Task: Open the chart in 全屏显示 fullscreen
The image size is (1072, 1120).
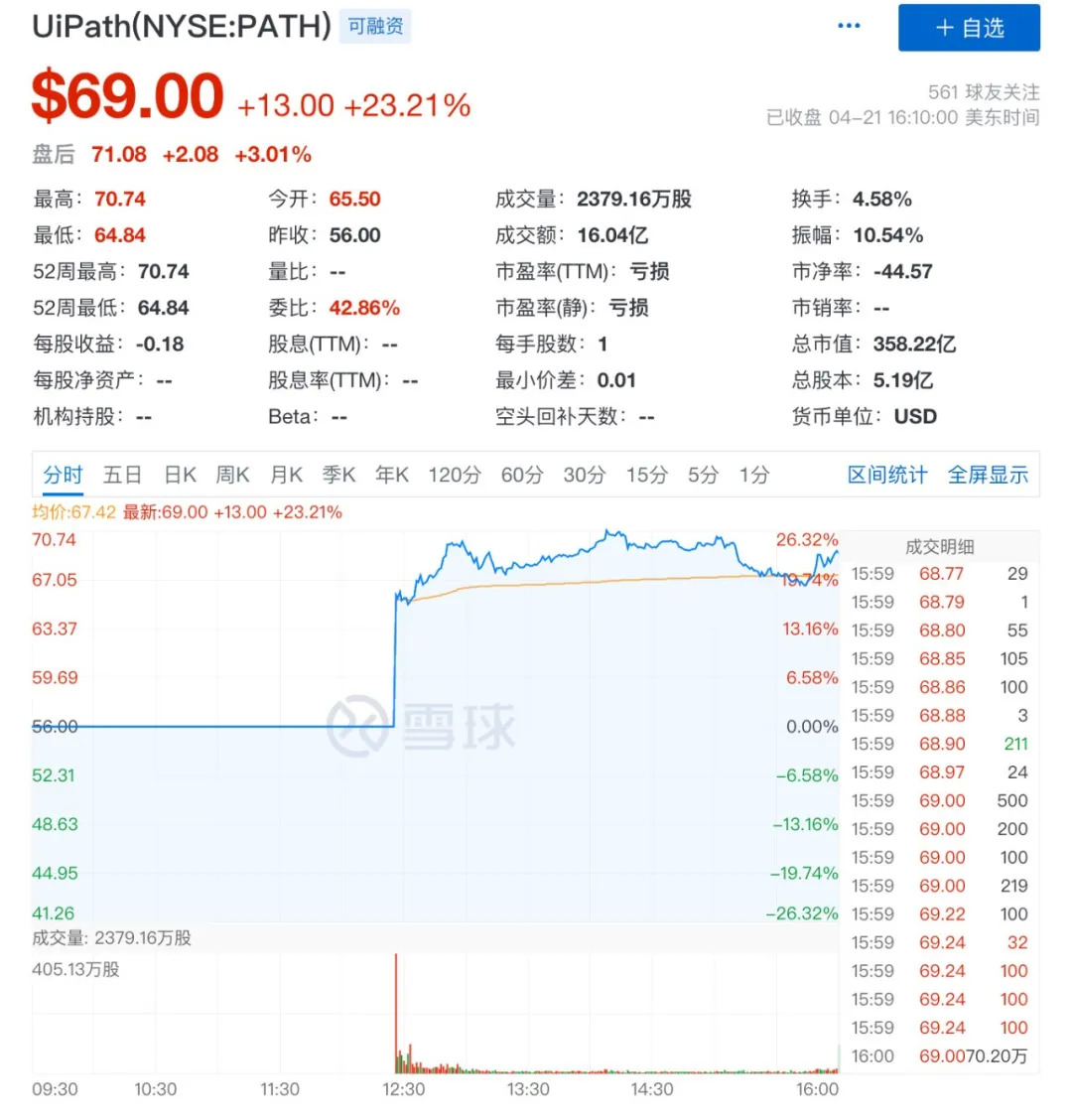Action: coord(988,475)
